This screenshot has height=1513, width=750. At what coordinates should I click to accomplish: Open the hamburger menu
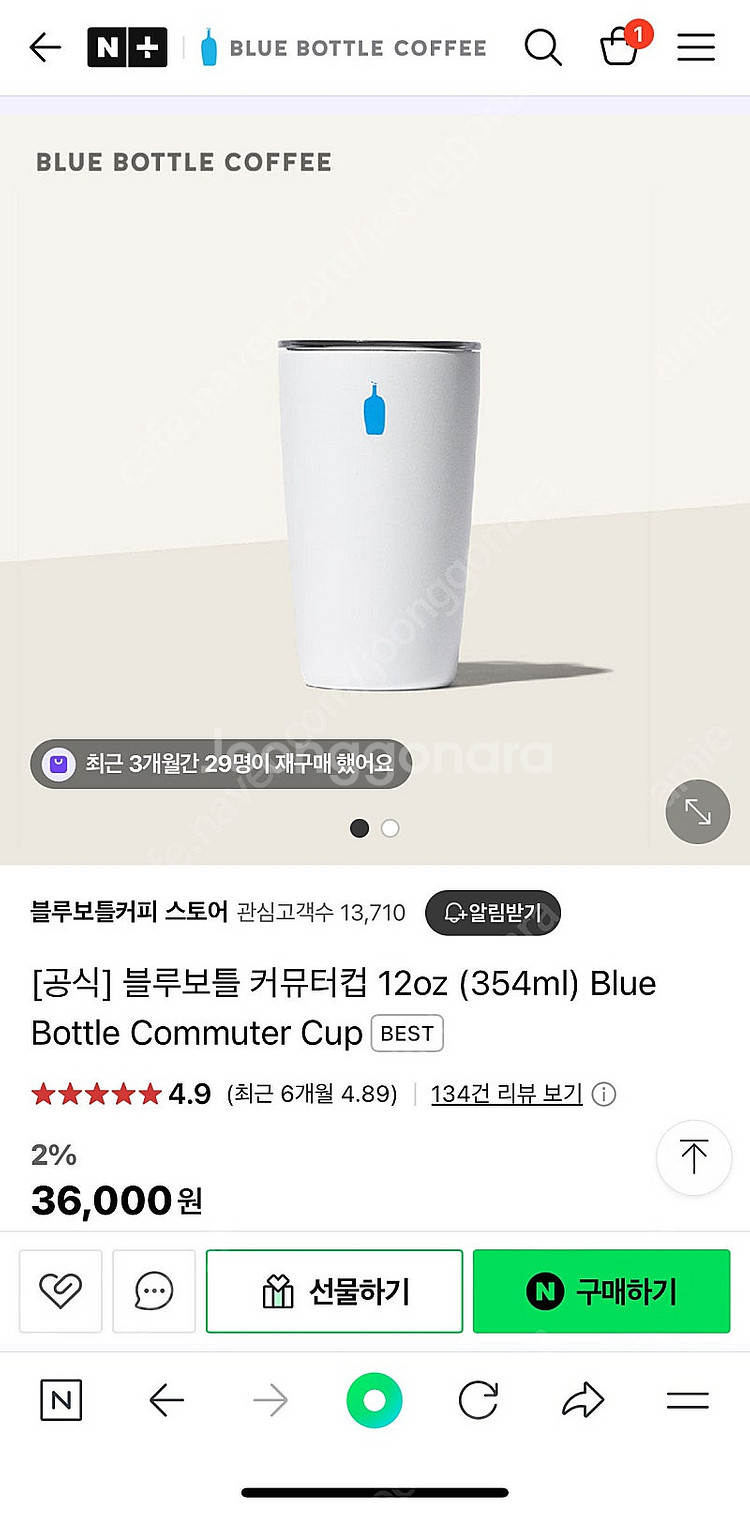tap(696, 47)
